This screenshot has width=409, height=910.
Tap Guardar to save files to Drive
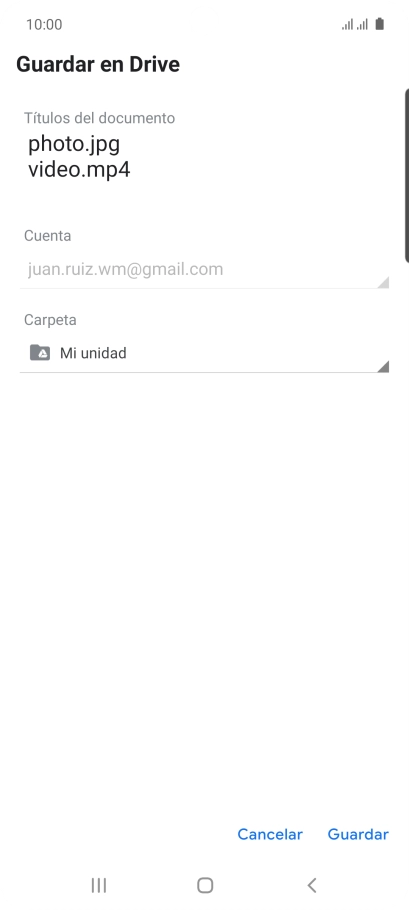click(358, 834)
